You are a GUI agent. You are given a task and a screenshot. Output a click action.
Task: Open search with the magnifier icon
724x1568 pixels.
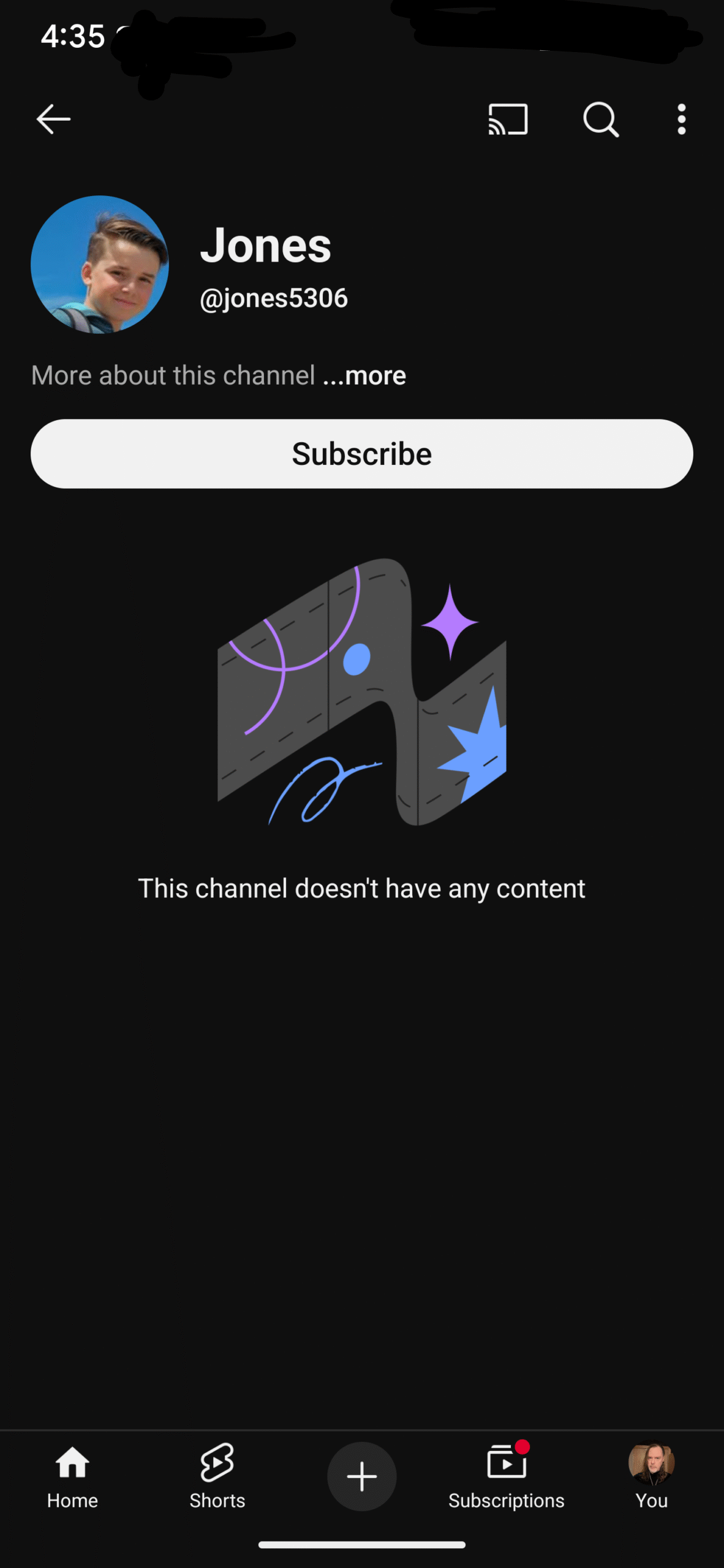(601, 119)
